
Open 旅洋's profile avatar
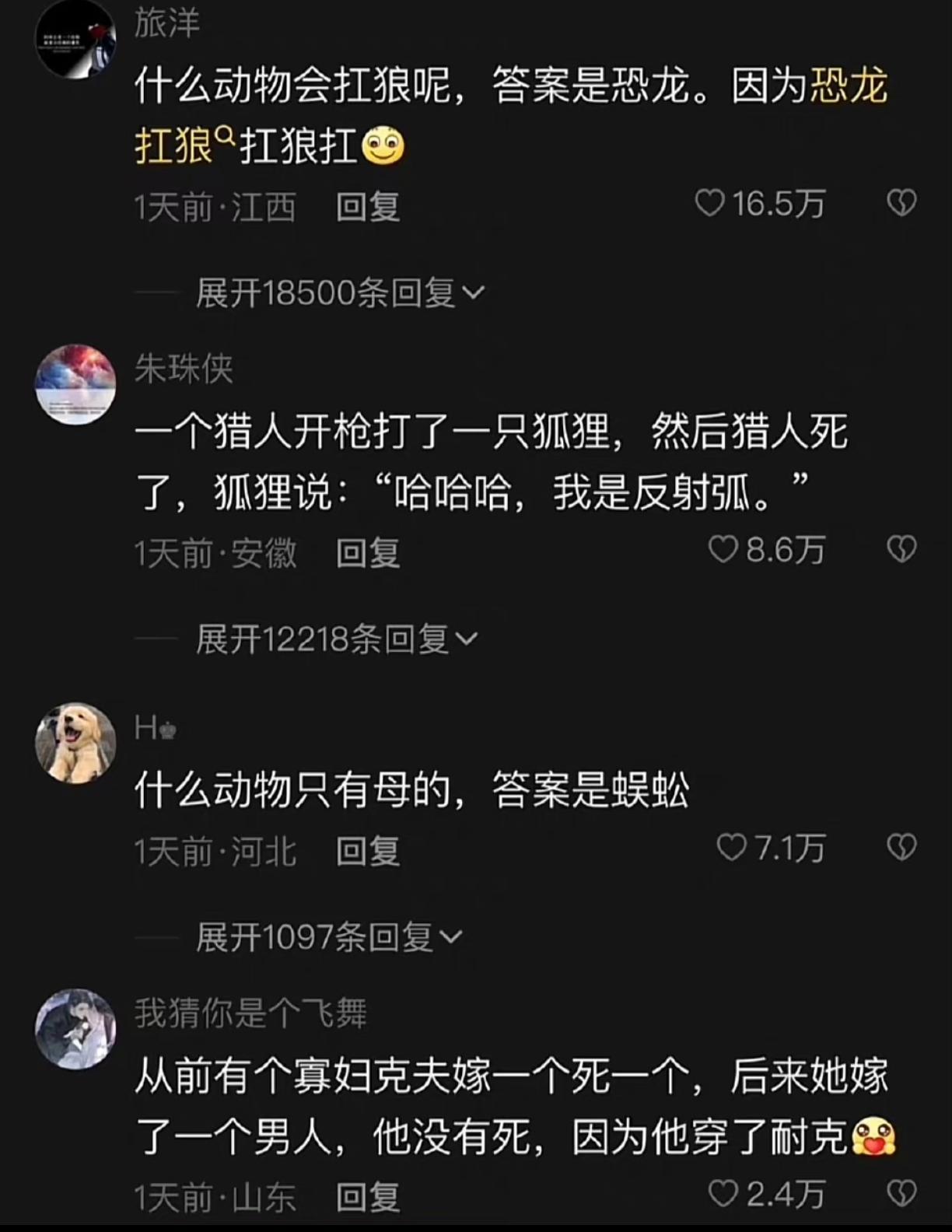pyautogui.click(x=75, y=37)
